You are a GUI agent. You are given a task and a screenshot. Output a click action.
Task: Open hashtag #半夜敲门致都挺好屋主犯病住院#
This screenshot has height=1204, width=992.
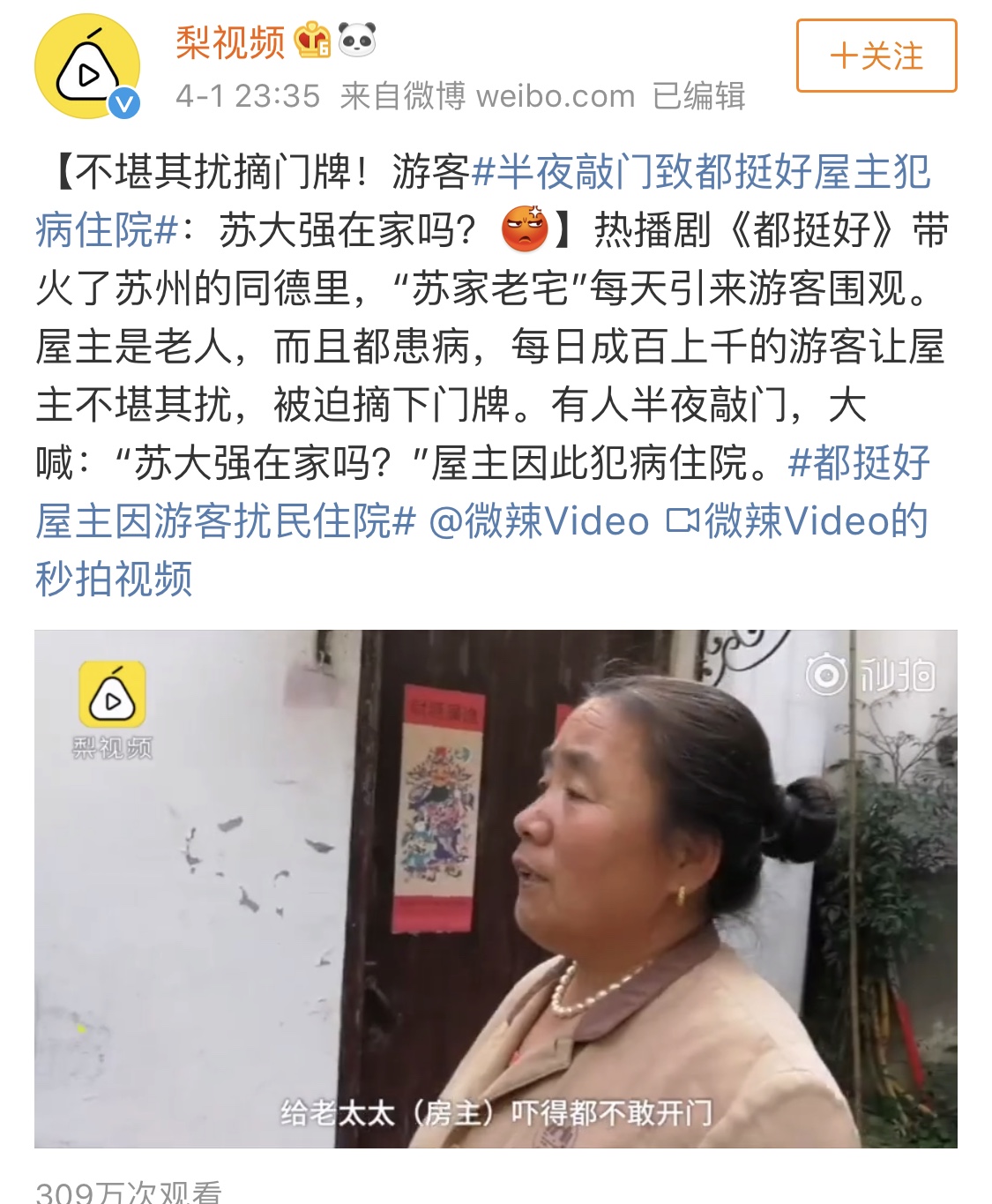tap(701, 172)
